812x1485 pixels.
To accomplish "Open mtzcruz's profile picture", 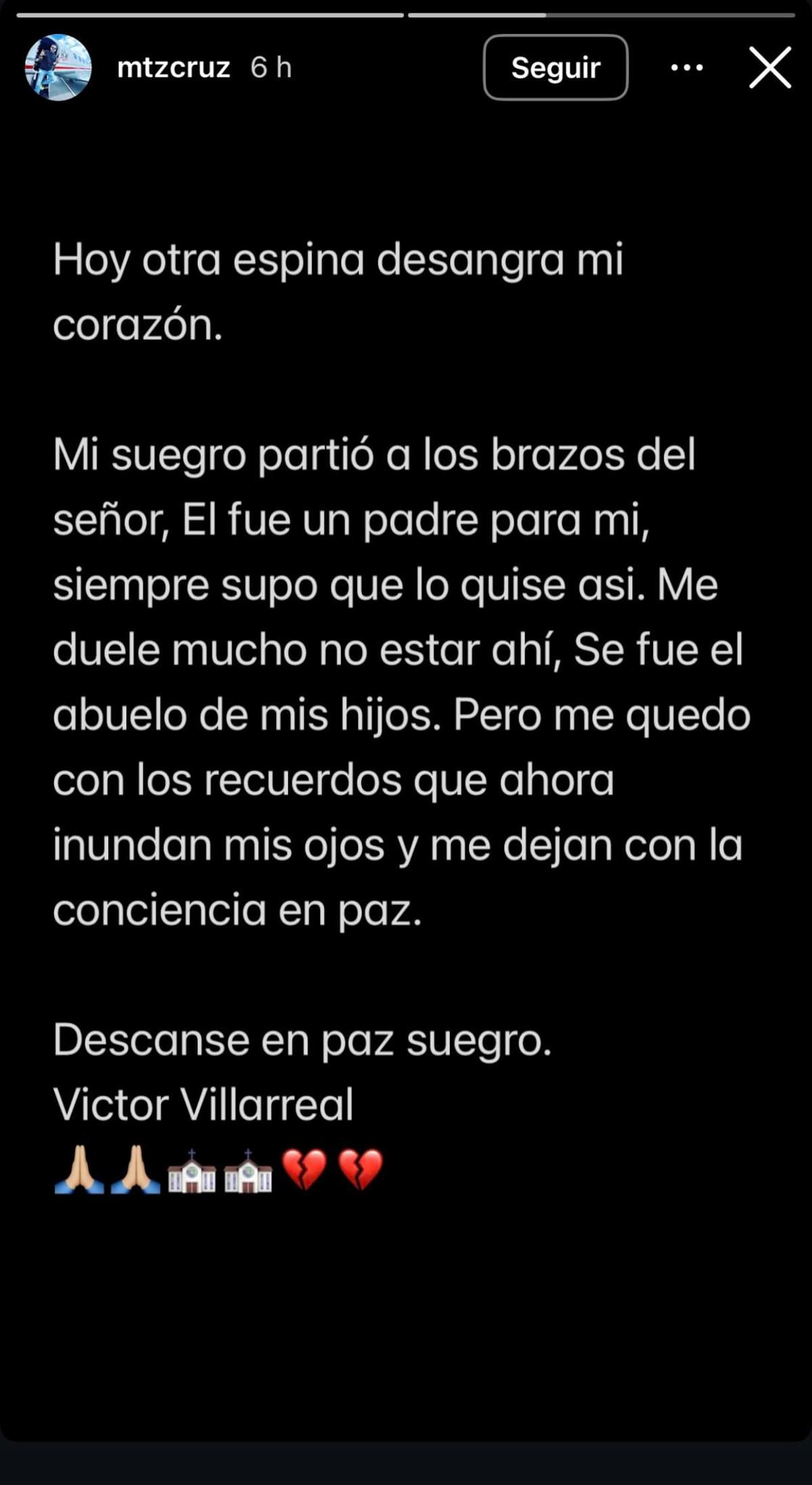I will (58, 68).
